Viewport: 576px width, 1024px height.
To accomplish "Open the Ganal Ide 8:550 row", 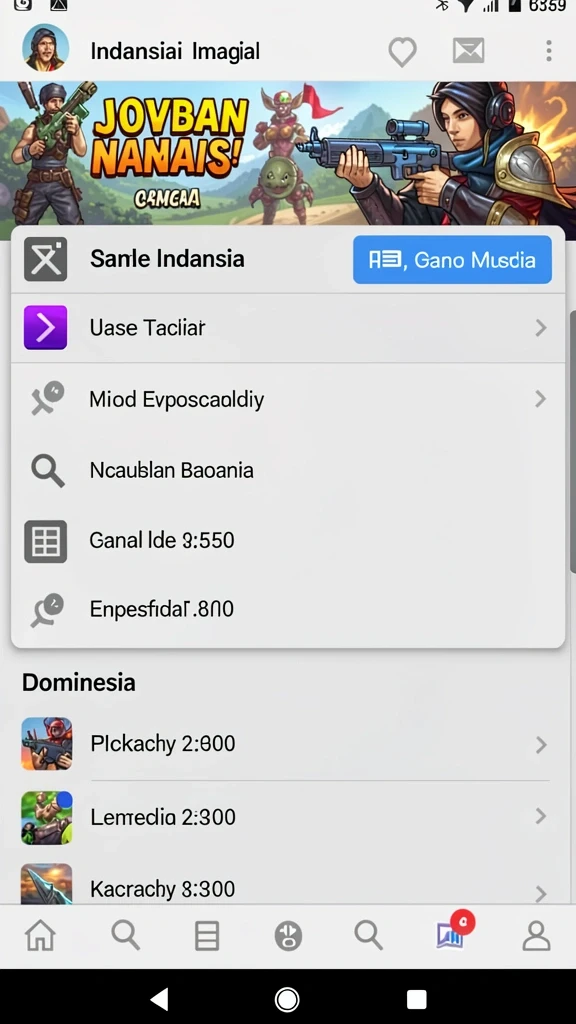I will click(x=288, y=541).
